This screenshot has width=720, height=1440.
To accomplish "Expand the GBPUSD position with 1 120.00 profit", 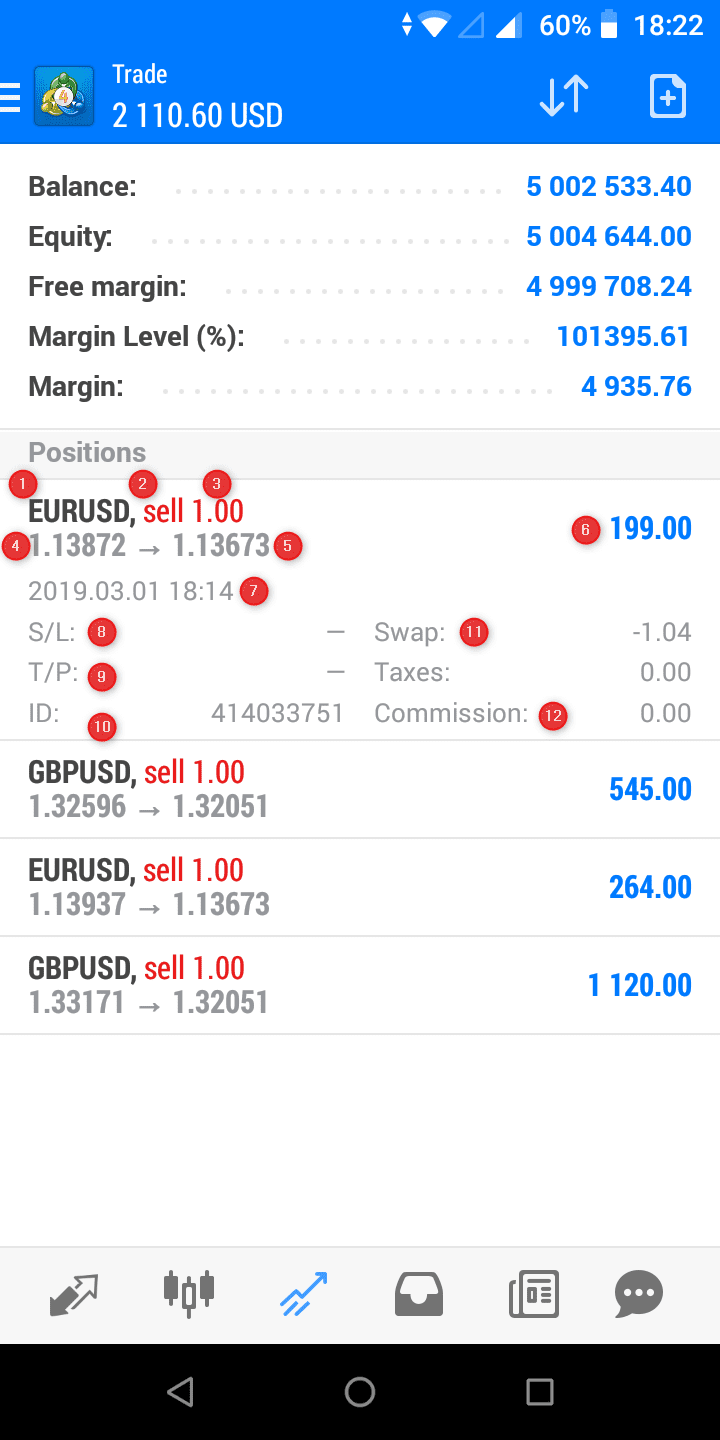I will coord(360,985).
